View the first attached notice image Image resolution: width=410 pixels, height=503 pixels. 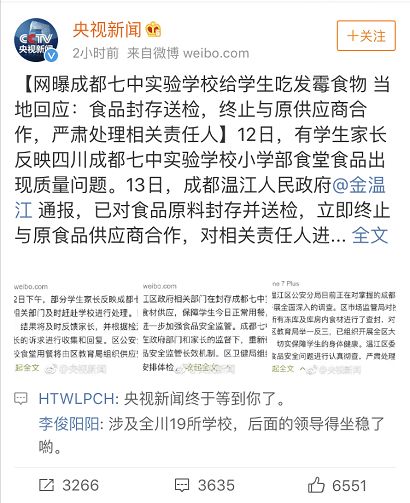coord(76,328)
